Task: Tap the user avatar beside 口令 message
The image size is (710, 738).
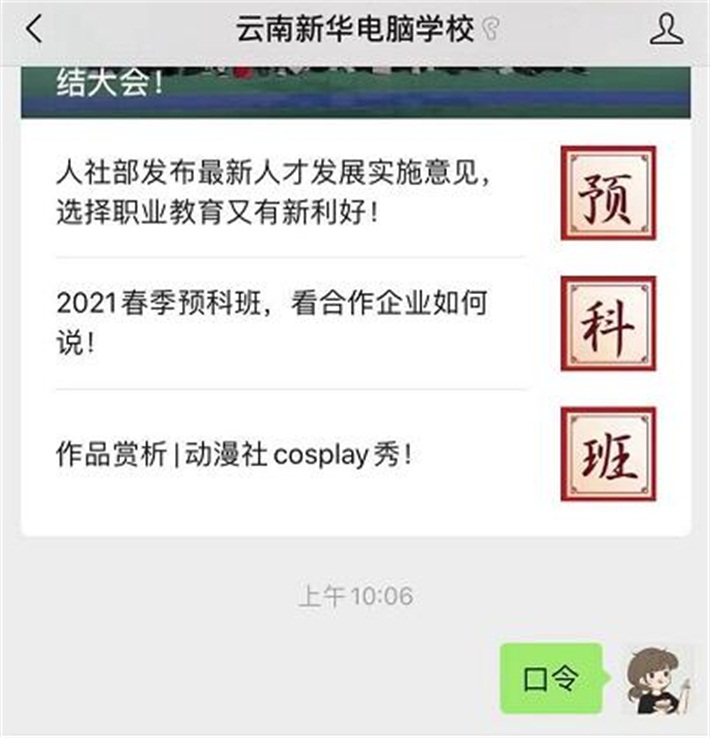Action: pyautogui.click(x=655, y=678)
